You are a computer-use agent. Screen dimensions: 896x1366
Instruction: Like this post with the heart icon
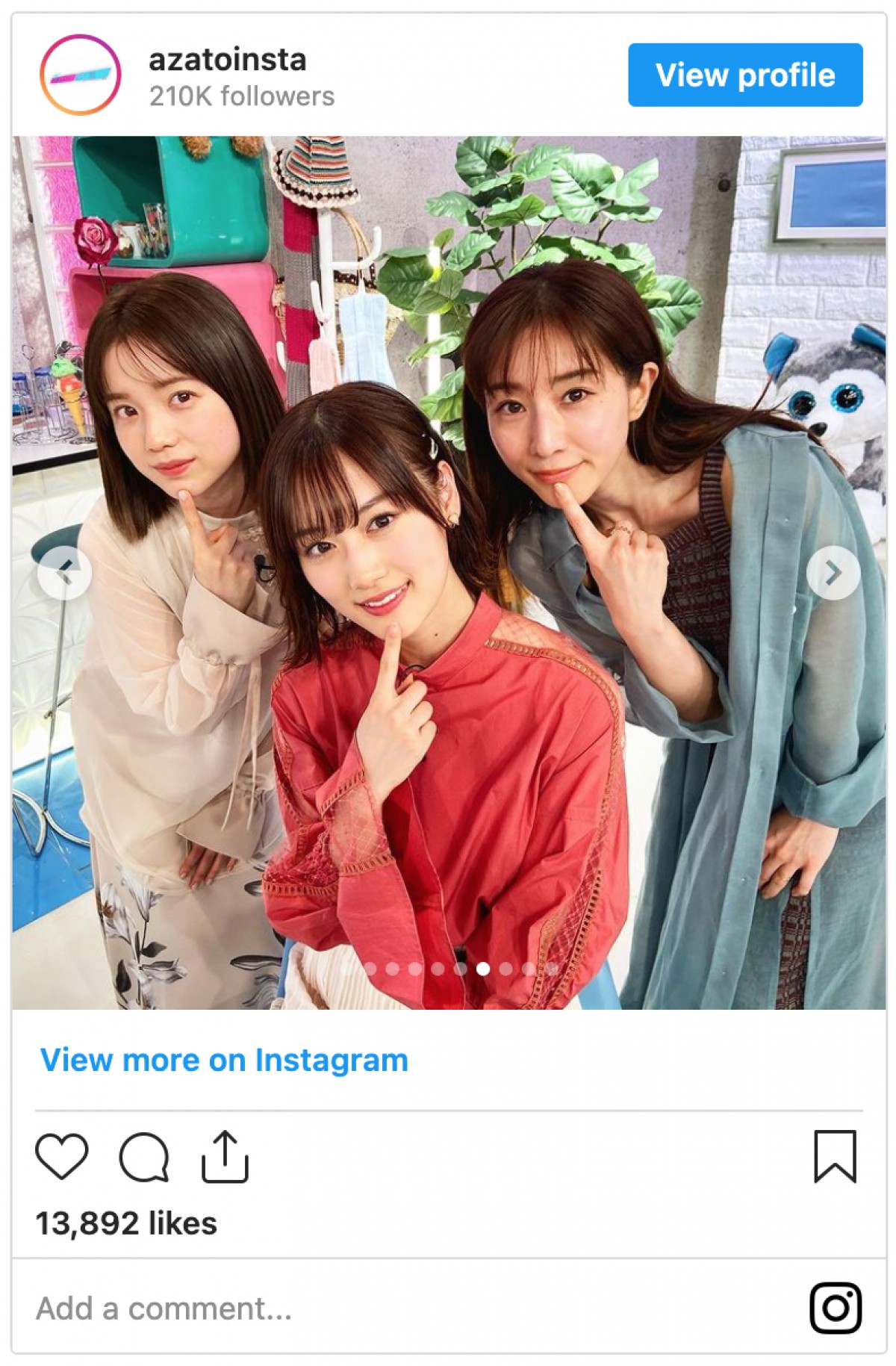pos(62,1157)
